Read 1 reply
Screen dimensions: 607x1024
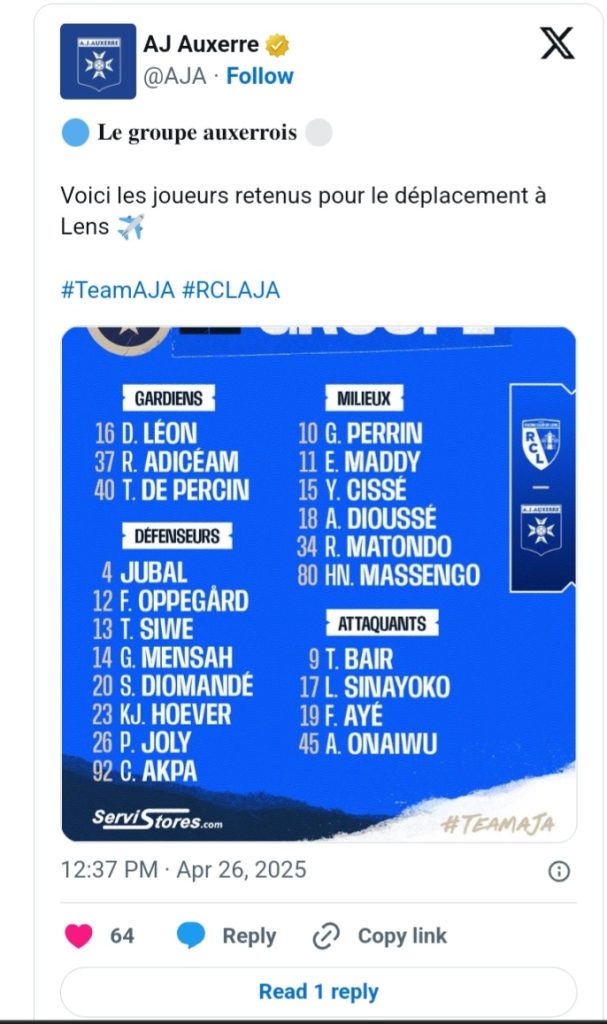319,992
